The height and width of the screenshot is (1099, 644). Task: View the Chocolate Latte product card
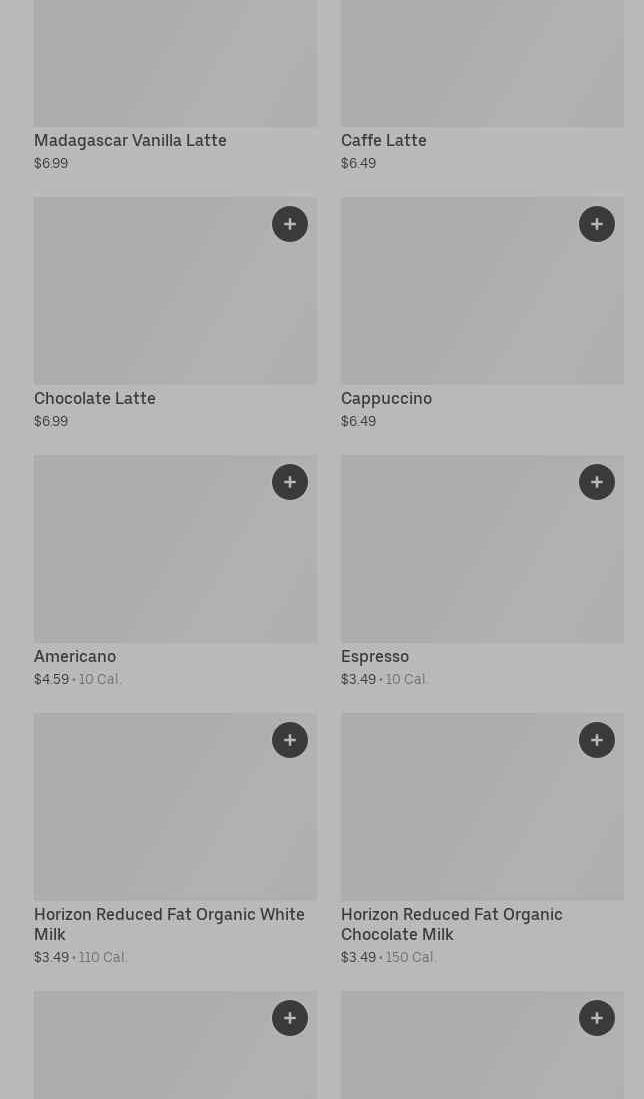point(175,314)
